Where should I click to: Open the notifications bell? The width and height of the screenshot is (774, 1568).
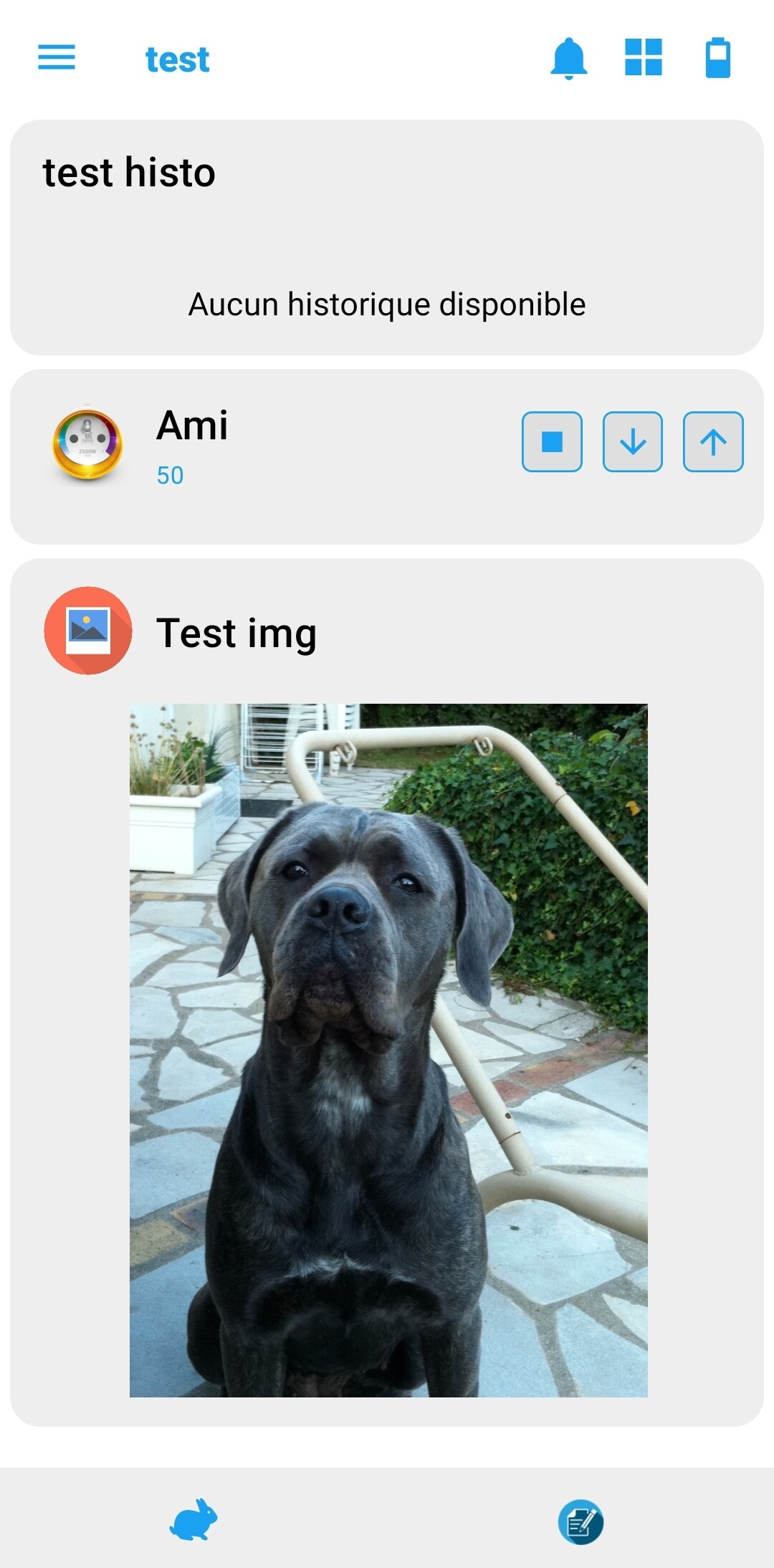click(568, 58)
